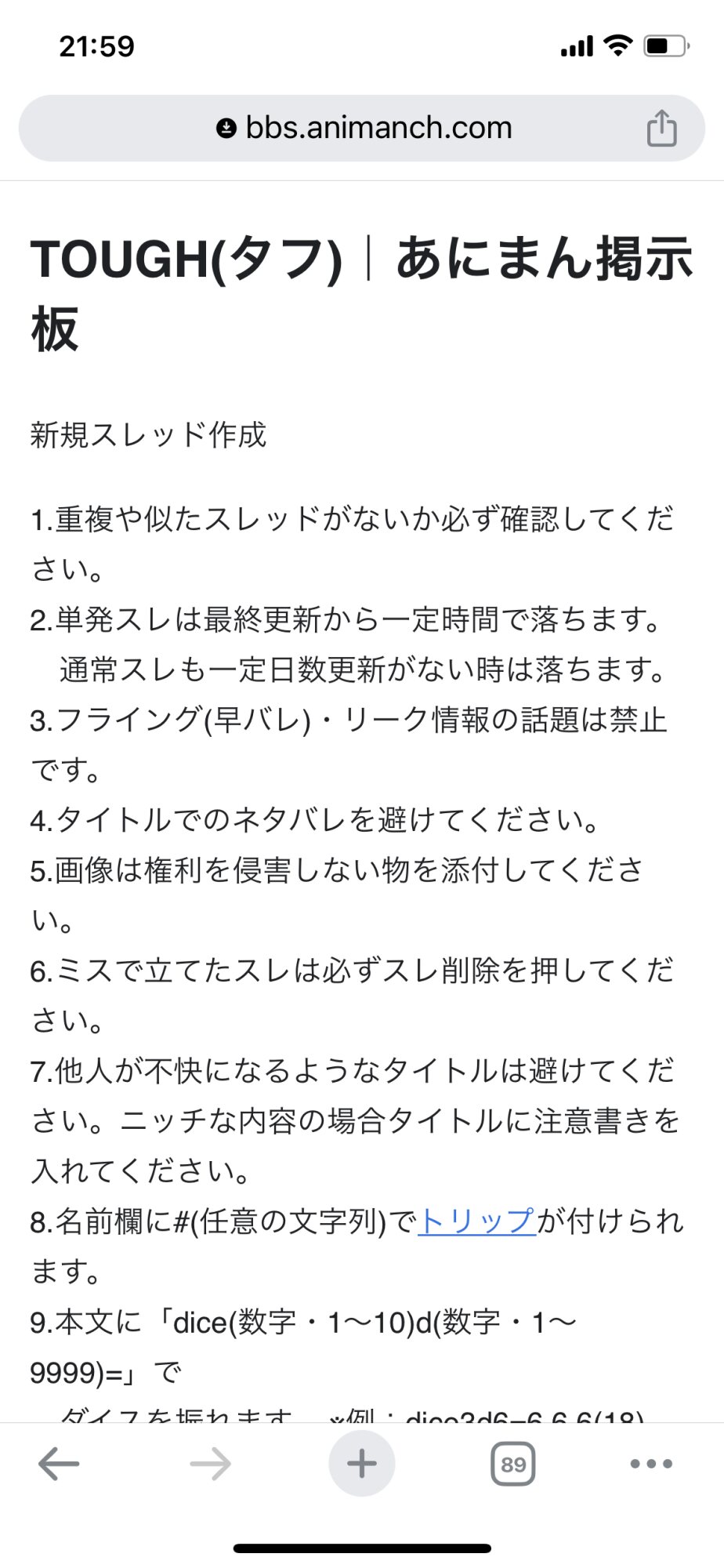Open the トリップ link

pos(476,1221)
